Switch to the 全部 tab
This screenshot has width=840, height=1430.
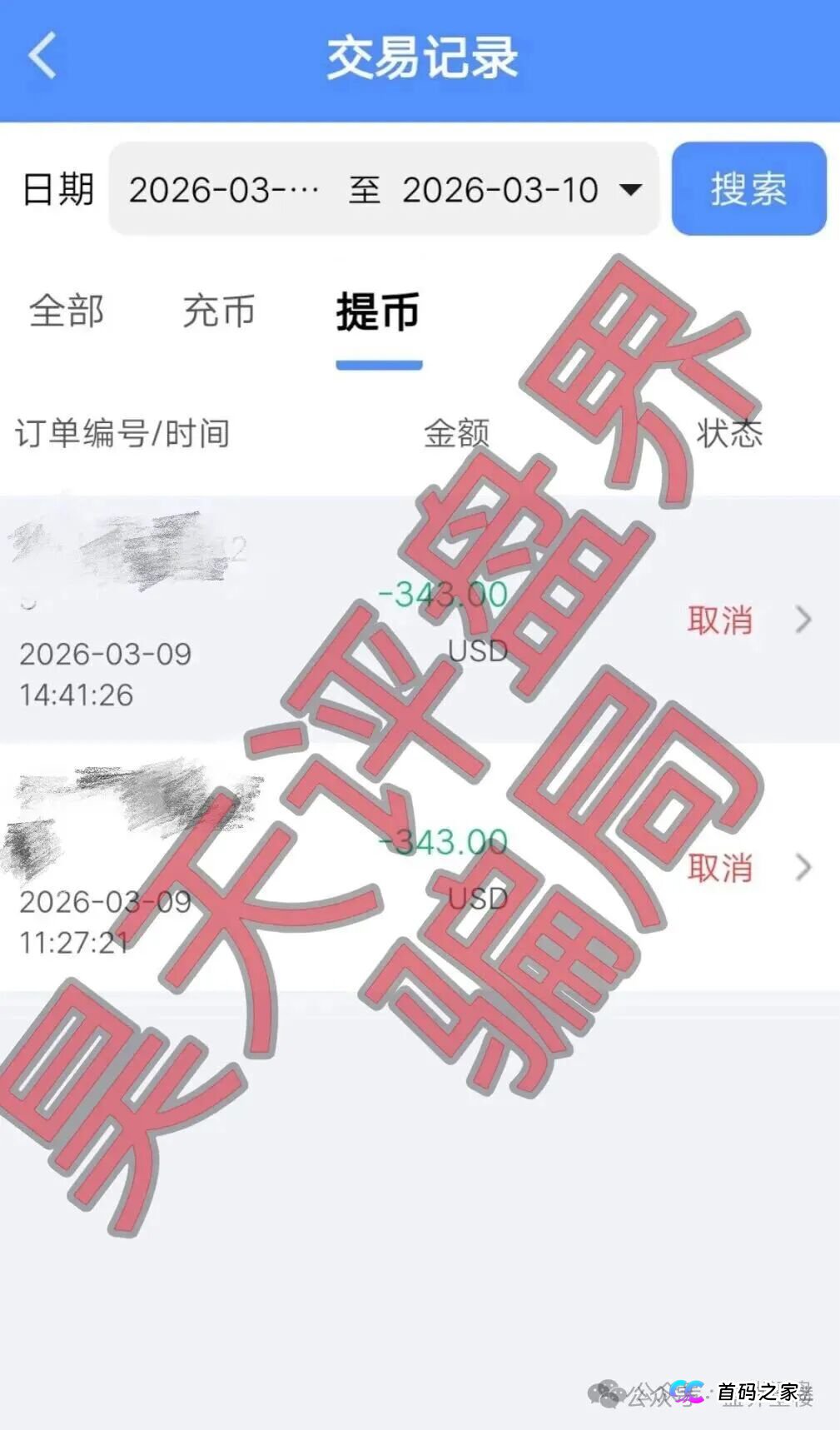65,312
